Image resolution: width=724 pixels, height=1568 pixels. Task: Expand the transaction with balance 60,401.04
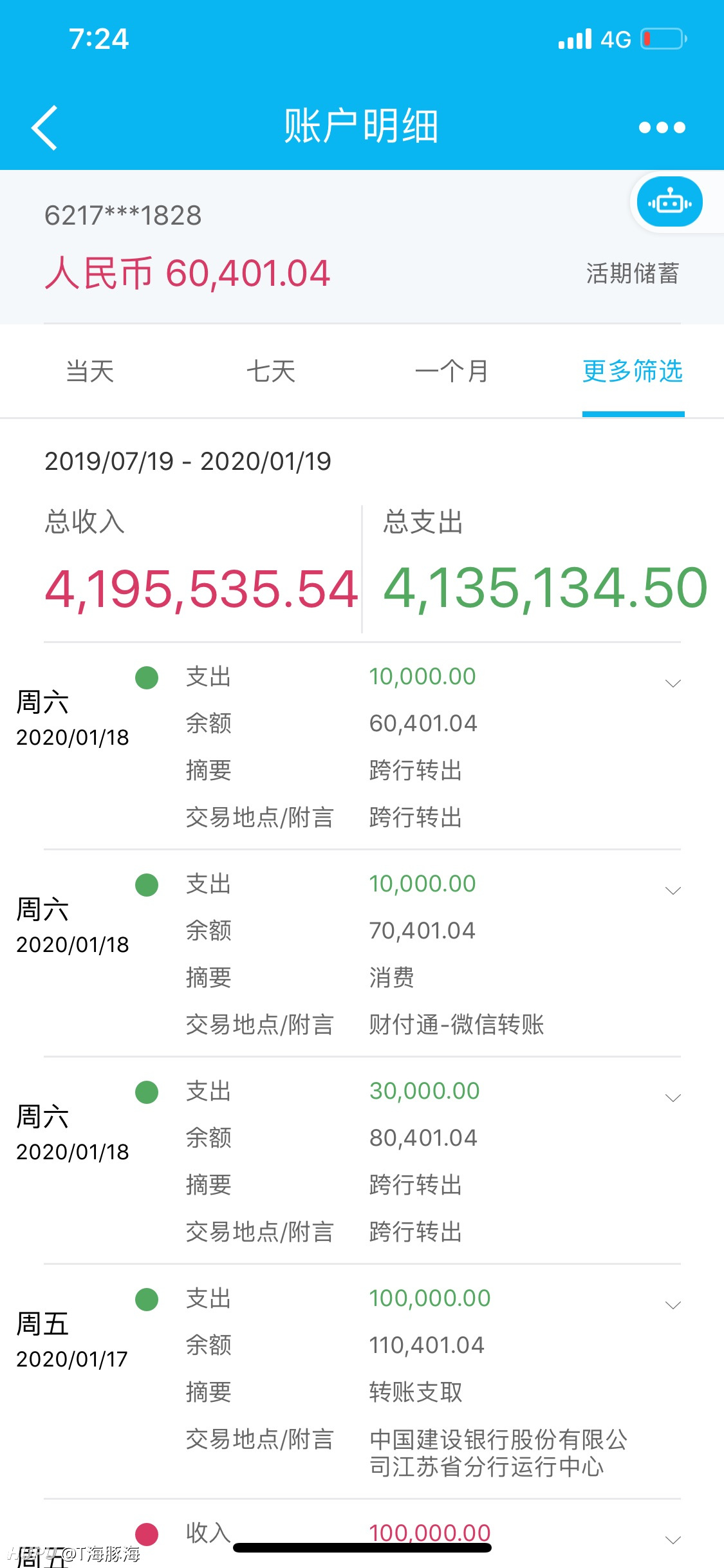673,684
